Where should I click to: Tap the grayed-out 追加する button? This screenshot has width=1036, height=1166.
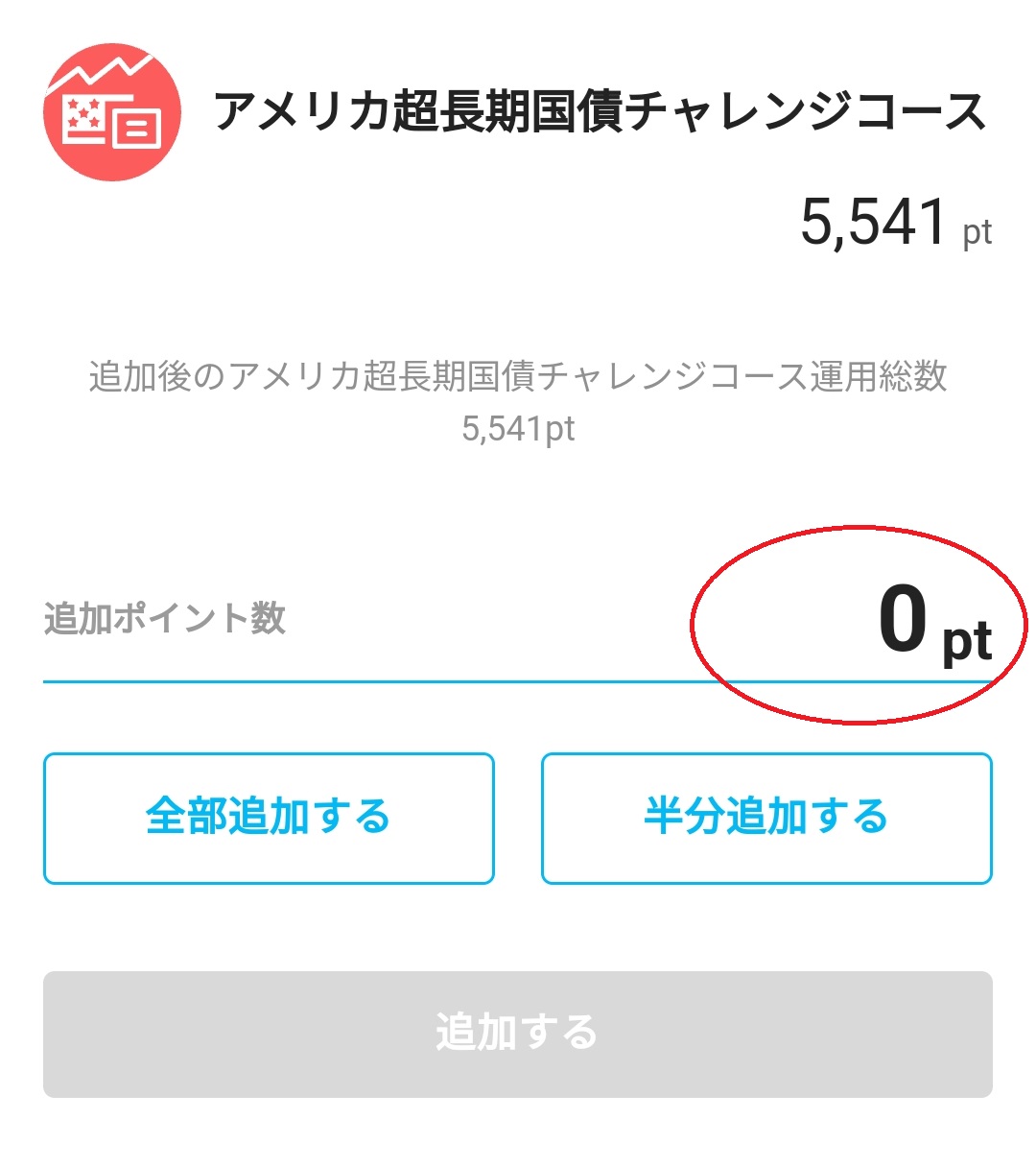coord(518,1034)
